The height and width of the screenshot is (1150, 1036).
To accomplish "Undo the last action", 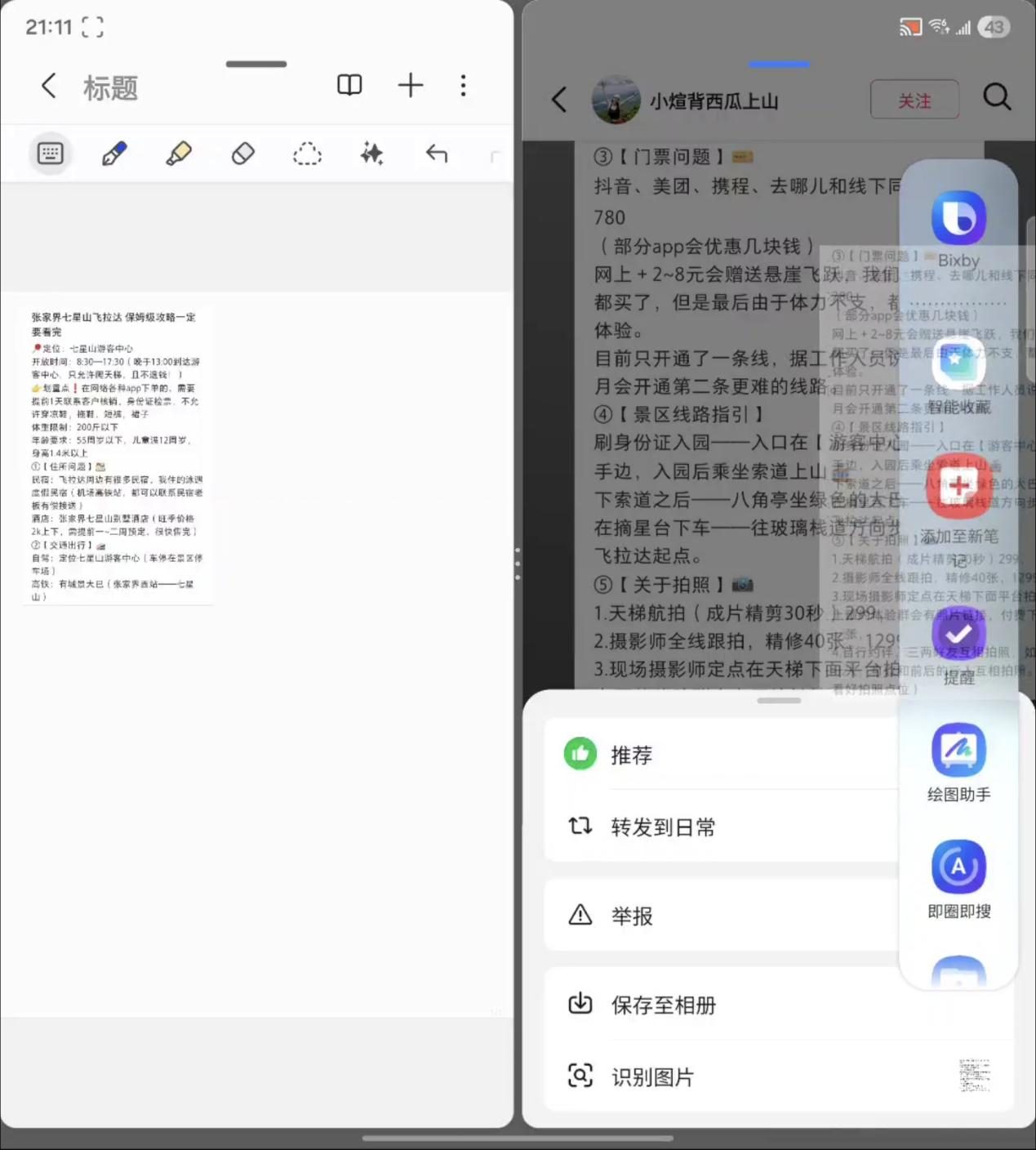I will click(437, 154).
